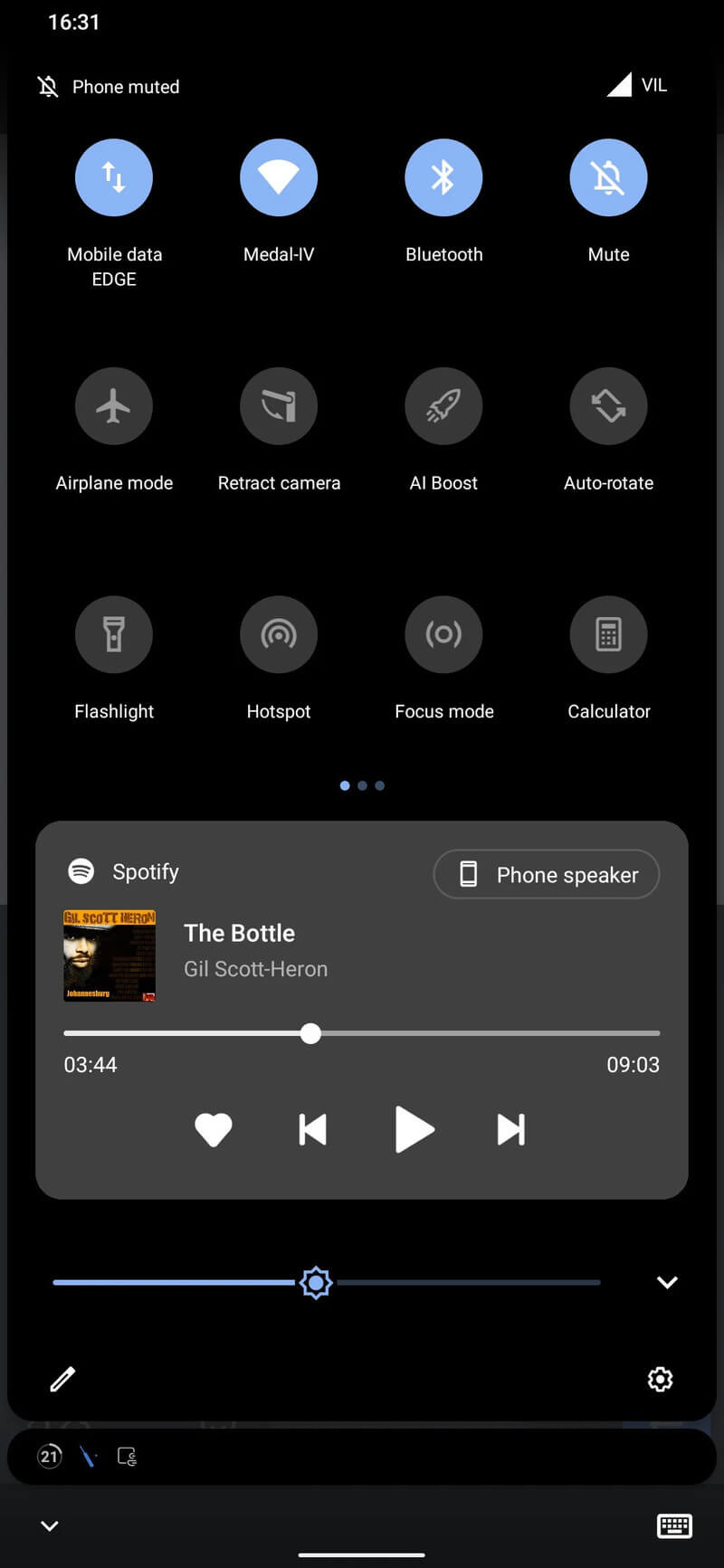This screenshot has height=1568, width=724.
Task: Switch Bluetooth off
Action: pos(443,177)
